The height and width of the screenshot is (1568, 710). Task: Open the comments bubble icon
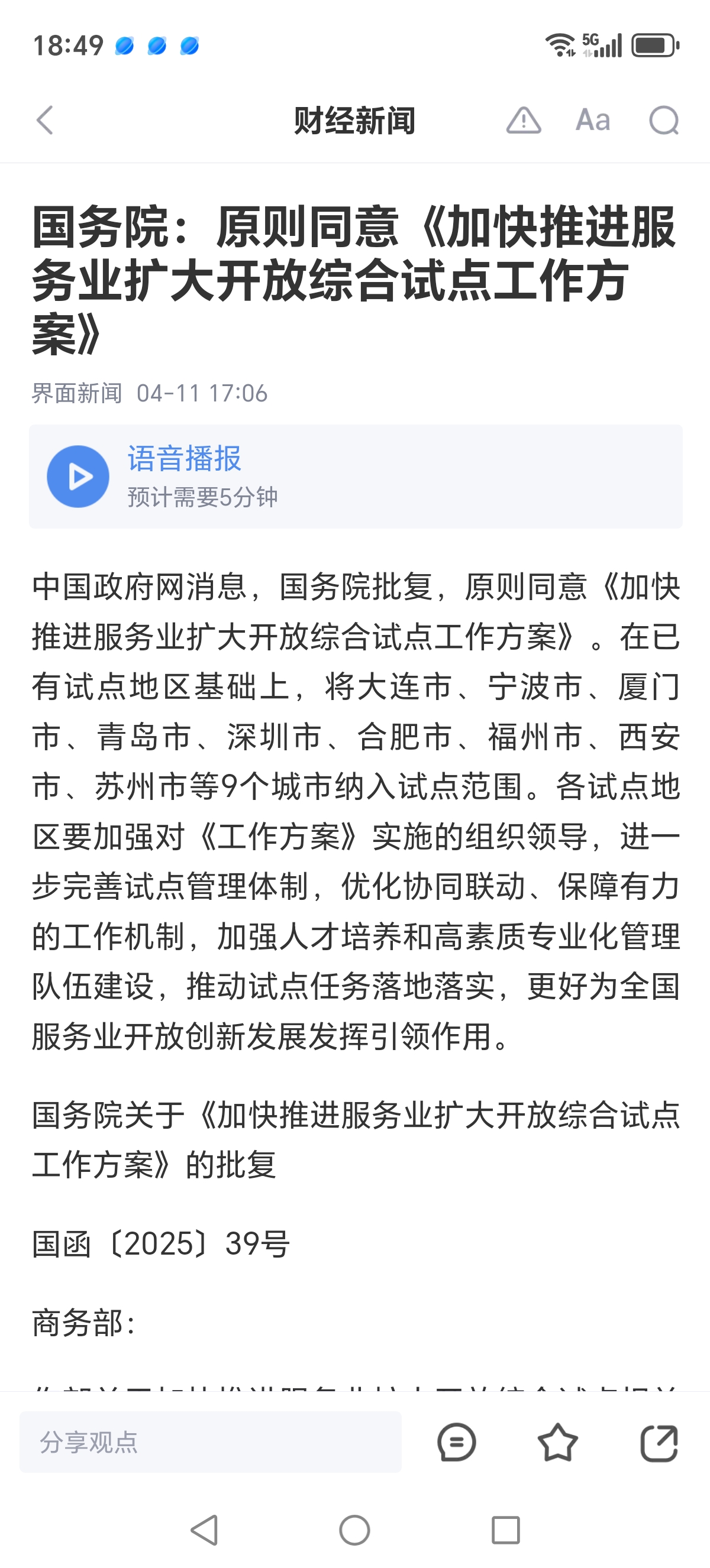(x=456, y=1442)
